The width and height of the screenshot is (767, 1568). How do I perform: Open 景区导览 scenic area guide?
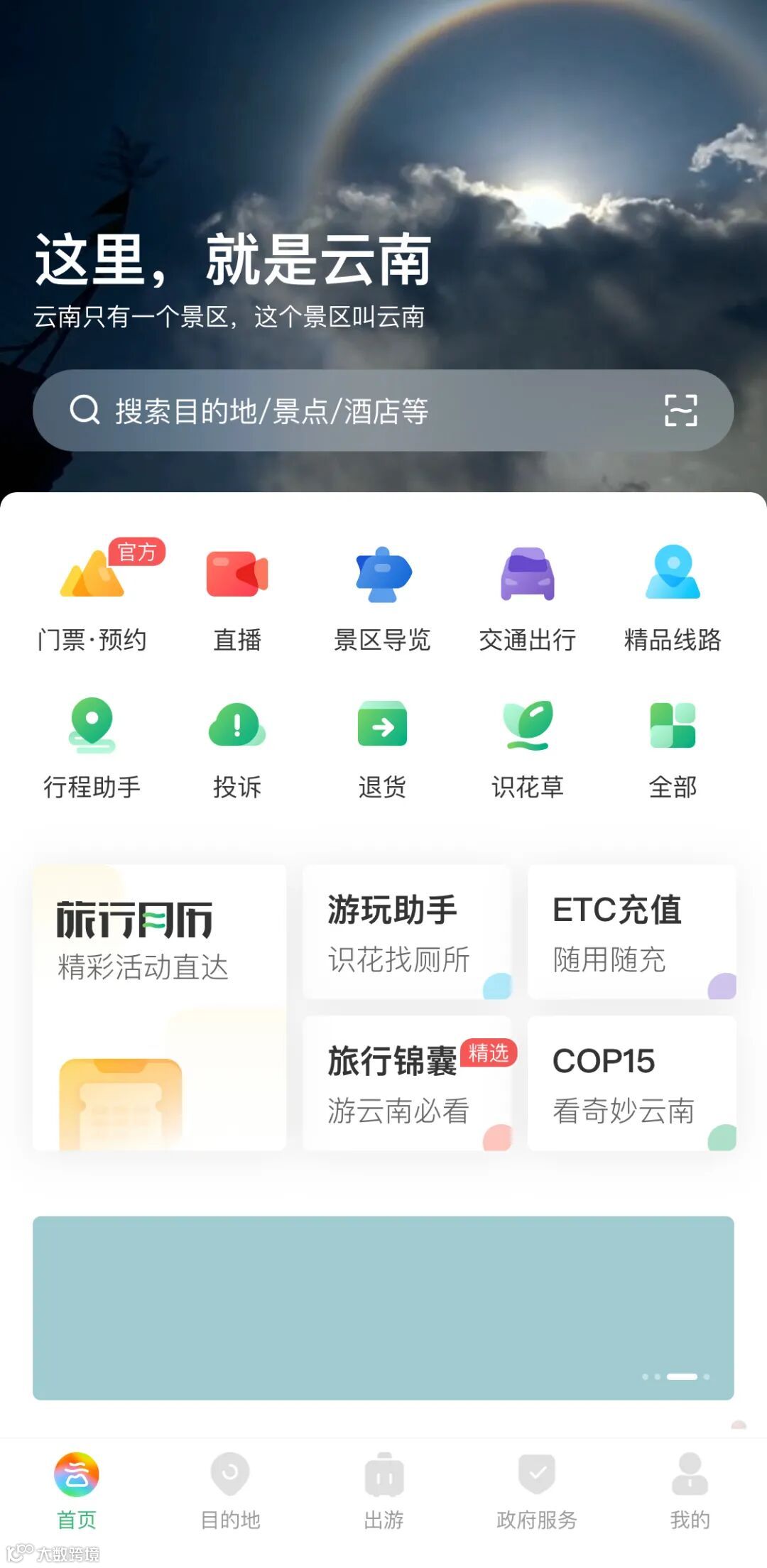[x=383, y=598]
